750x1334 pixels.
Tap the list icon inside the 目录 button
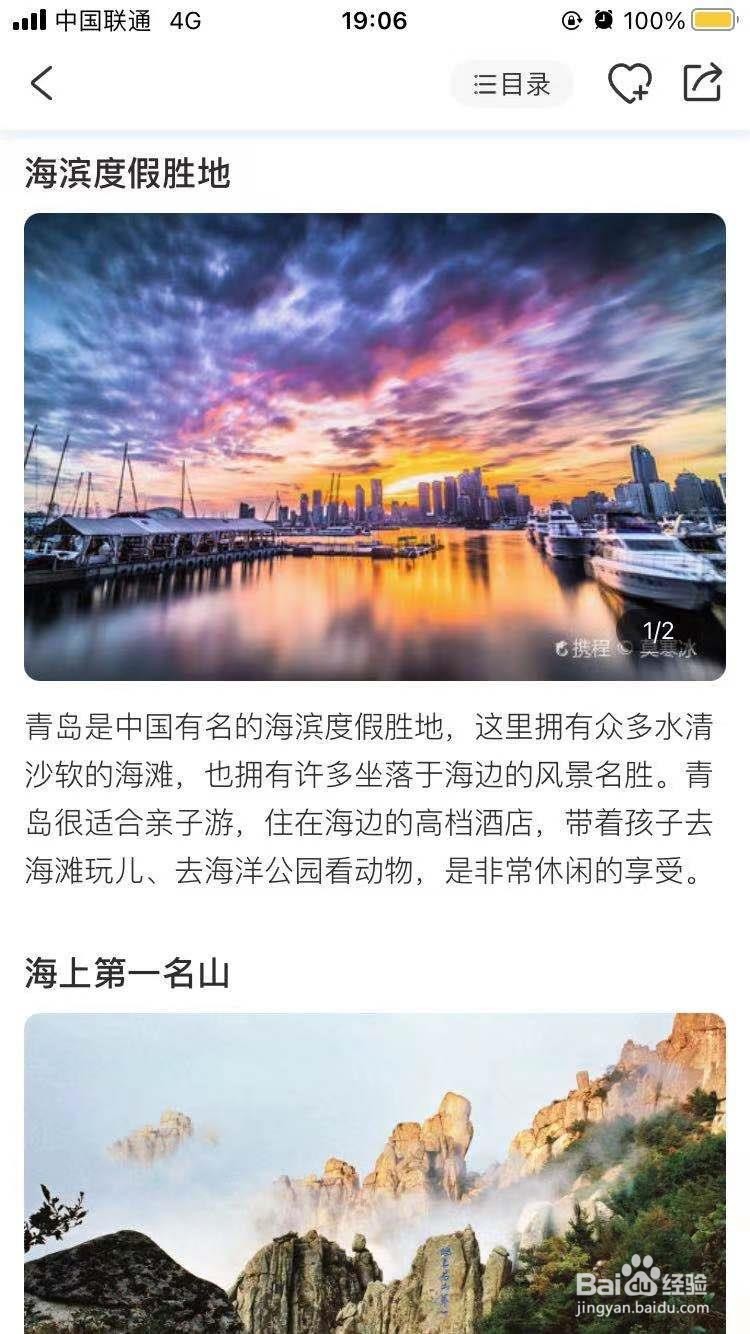tap(483, 85)
